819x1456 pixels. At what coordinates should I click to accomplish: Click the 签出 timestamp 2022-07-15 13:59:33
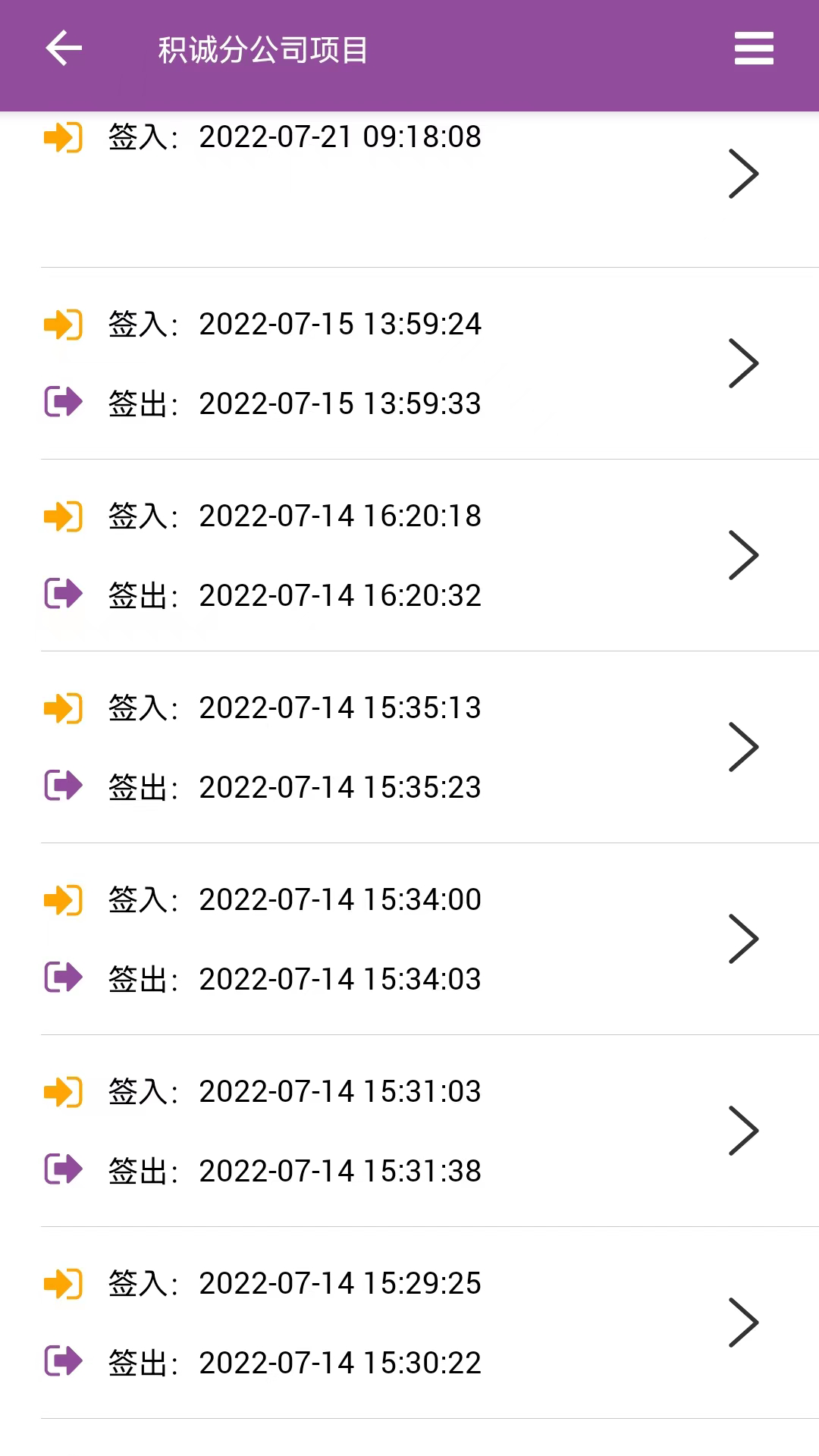pyautogui.click(x=338, y=403)
